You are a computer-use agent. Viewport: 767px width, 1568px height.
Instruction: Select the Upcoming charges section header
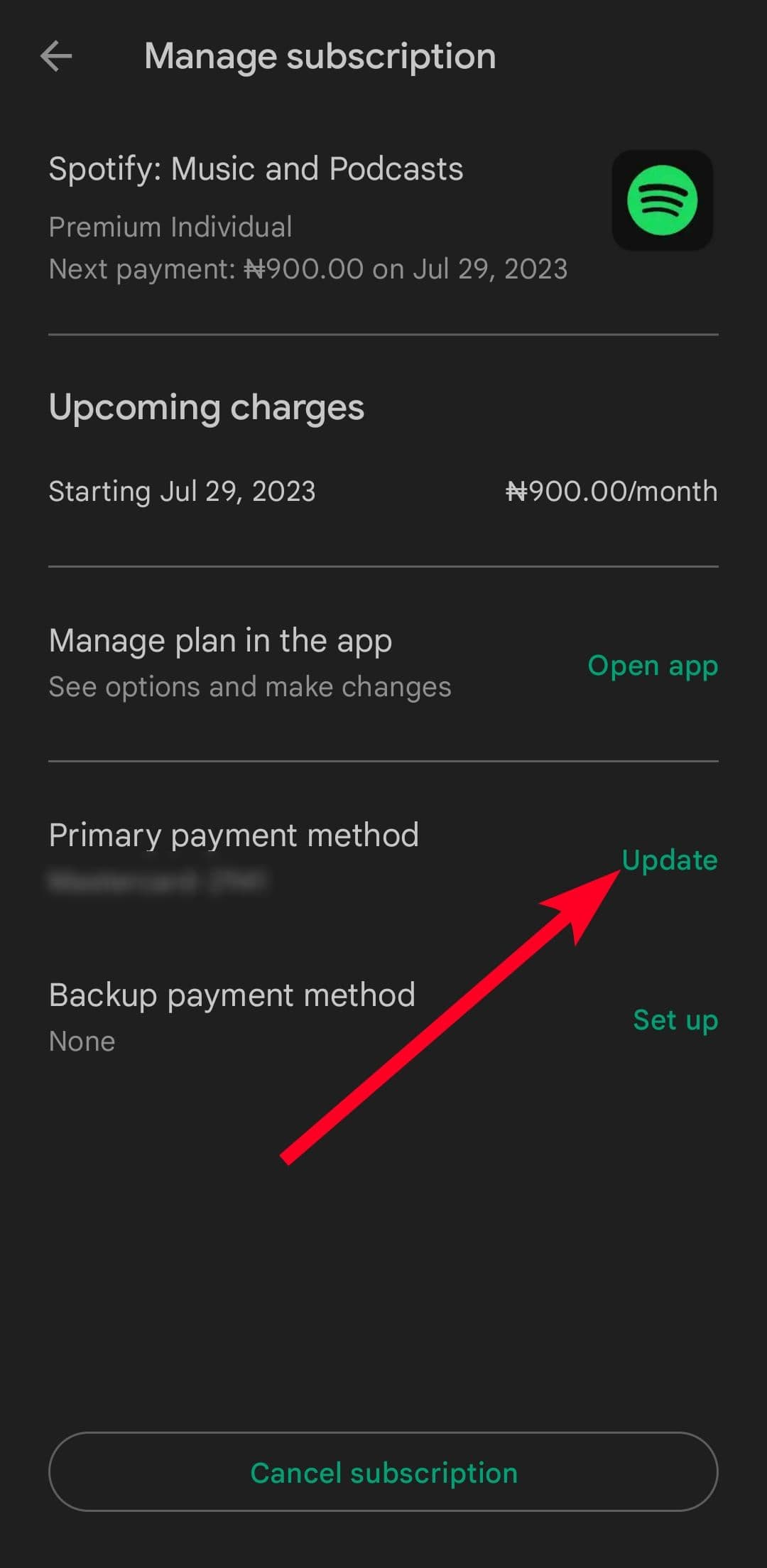[207, 406]
